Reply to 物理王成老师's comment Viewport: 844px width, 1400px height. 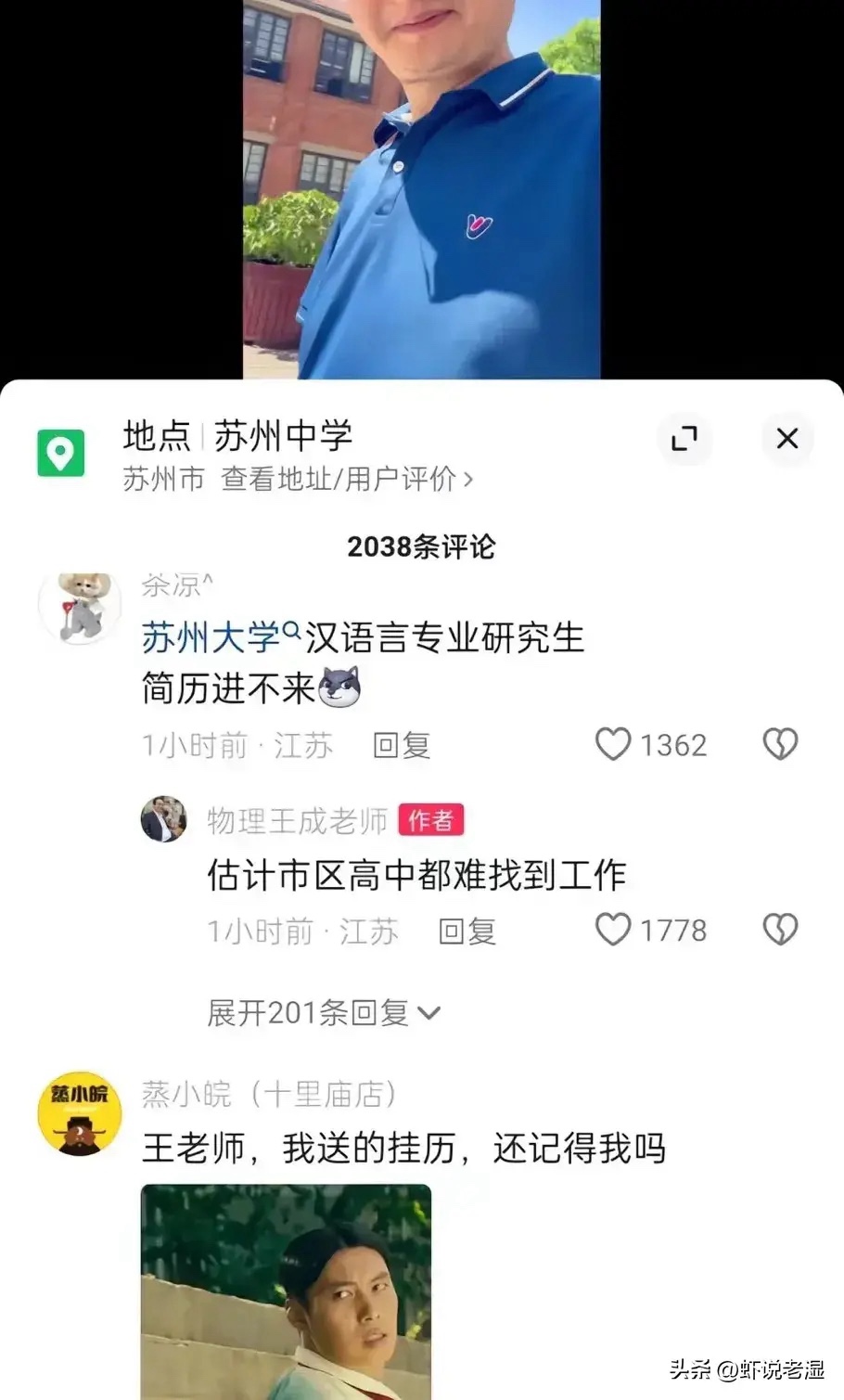pyautogui.click(x=467, y=931)
